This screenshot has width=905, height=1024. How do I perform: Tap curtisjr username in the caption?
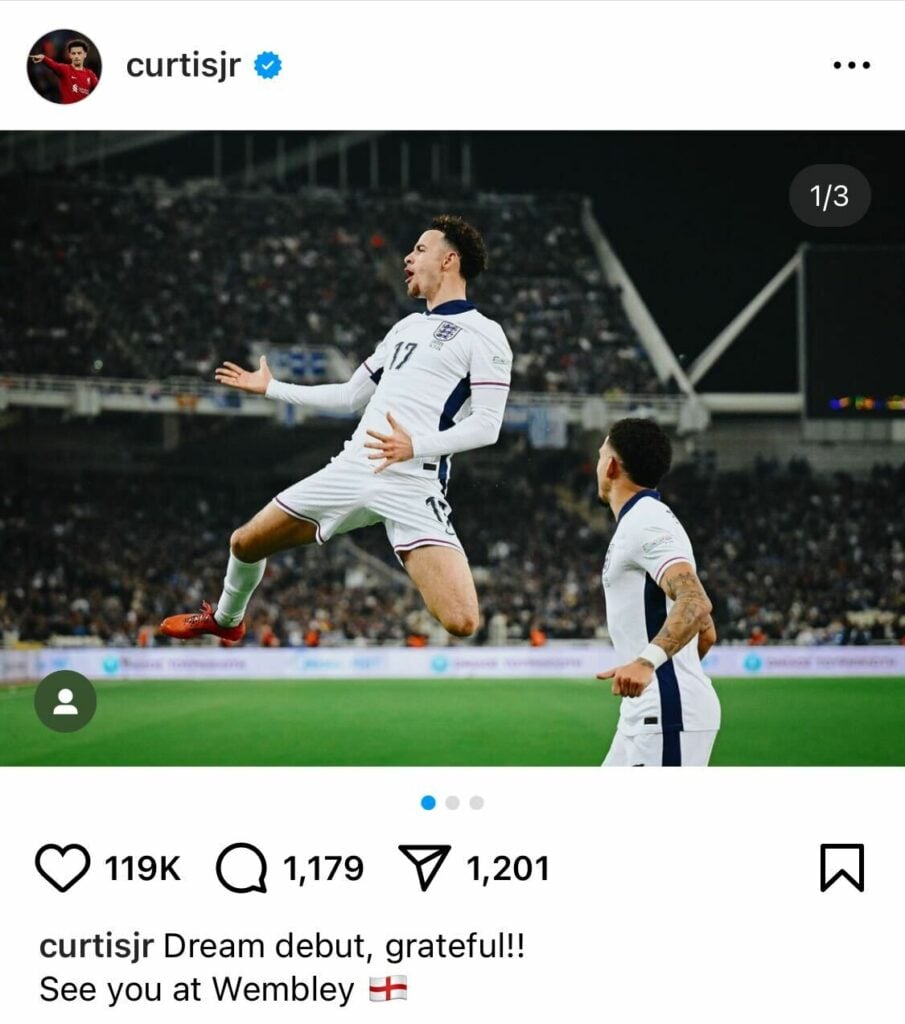(x=96, y=946)
